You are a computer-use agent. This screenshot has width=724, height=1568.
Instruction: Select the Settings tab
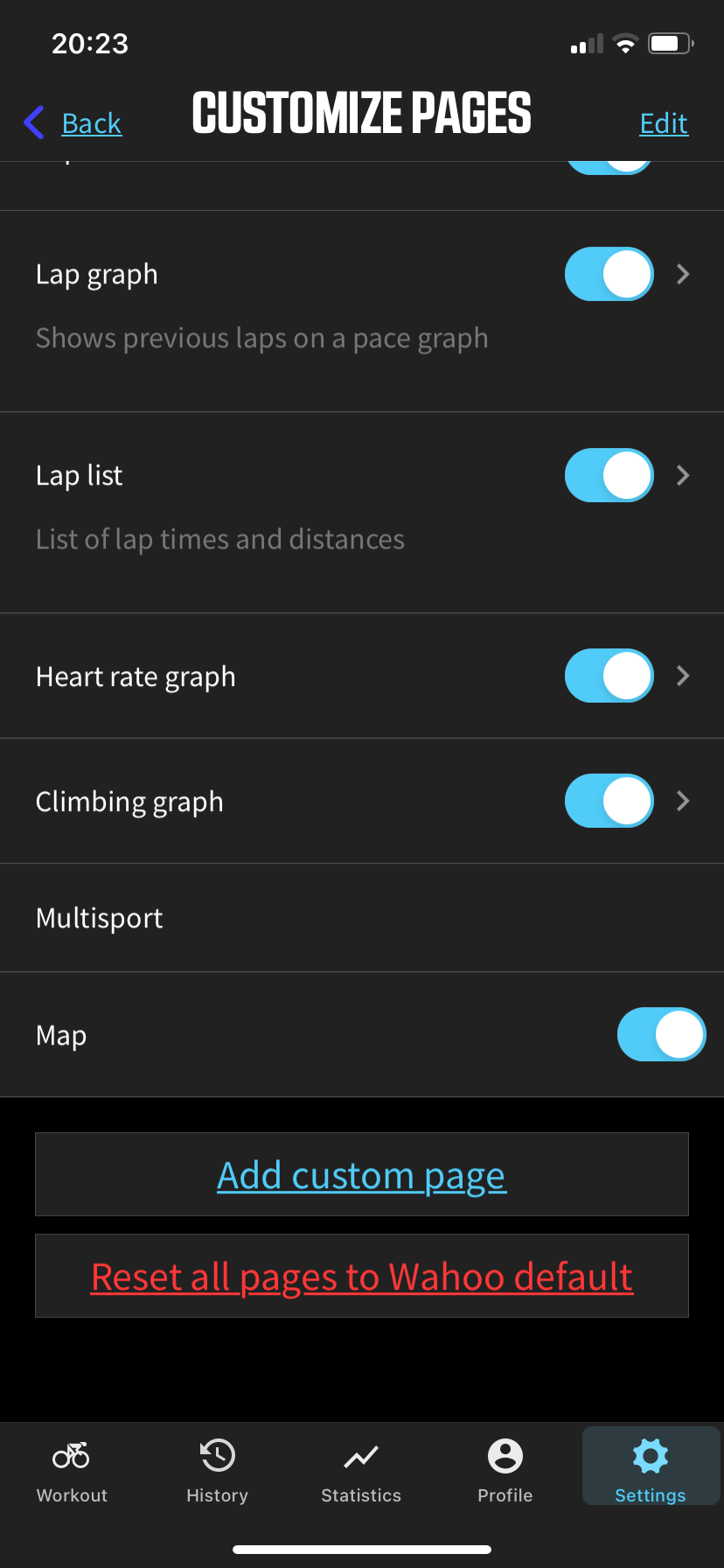651,1471
